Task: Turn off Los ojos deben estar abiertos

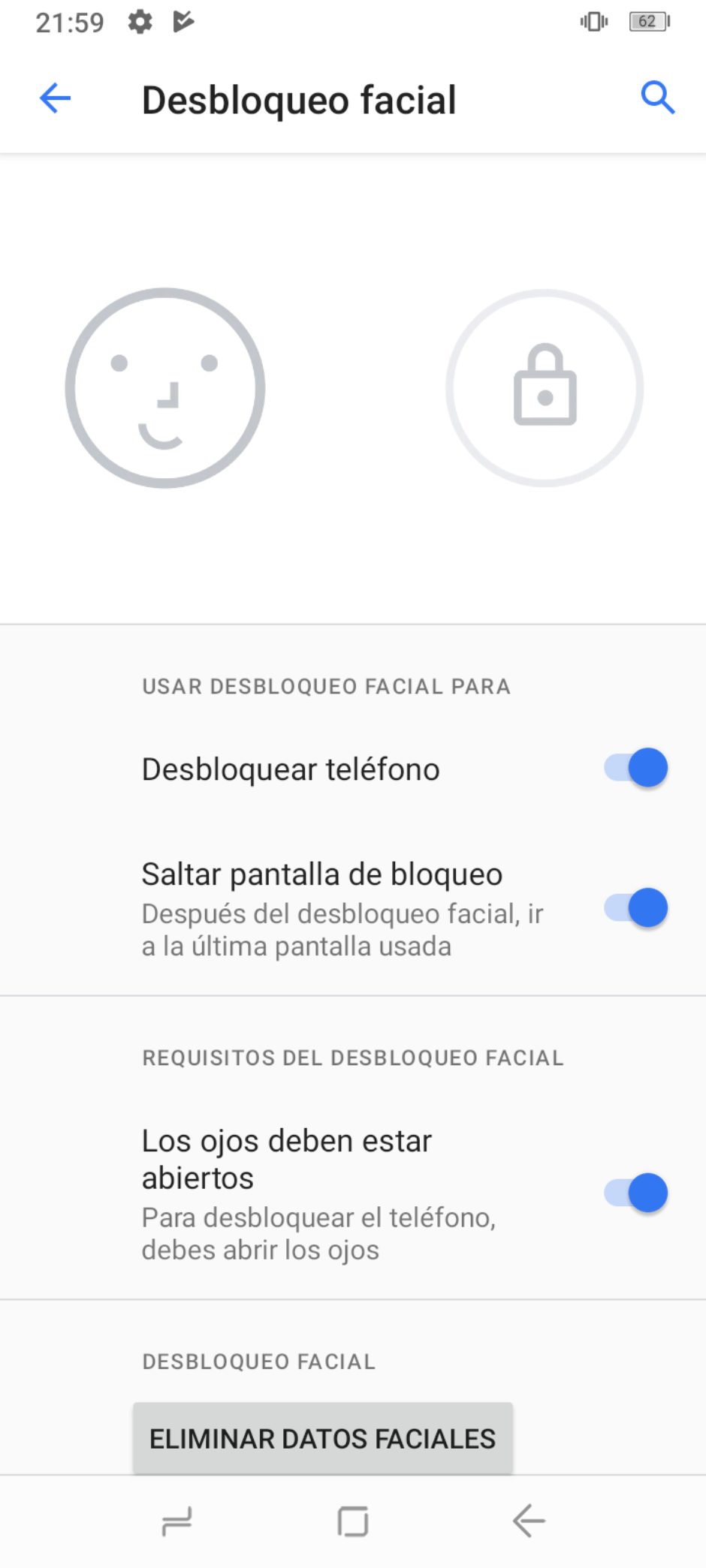Action: click(635, 1193)
